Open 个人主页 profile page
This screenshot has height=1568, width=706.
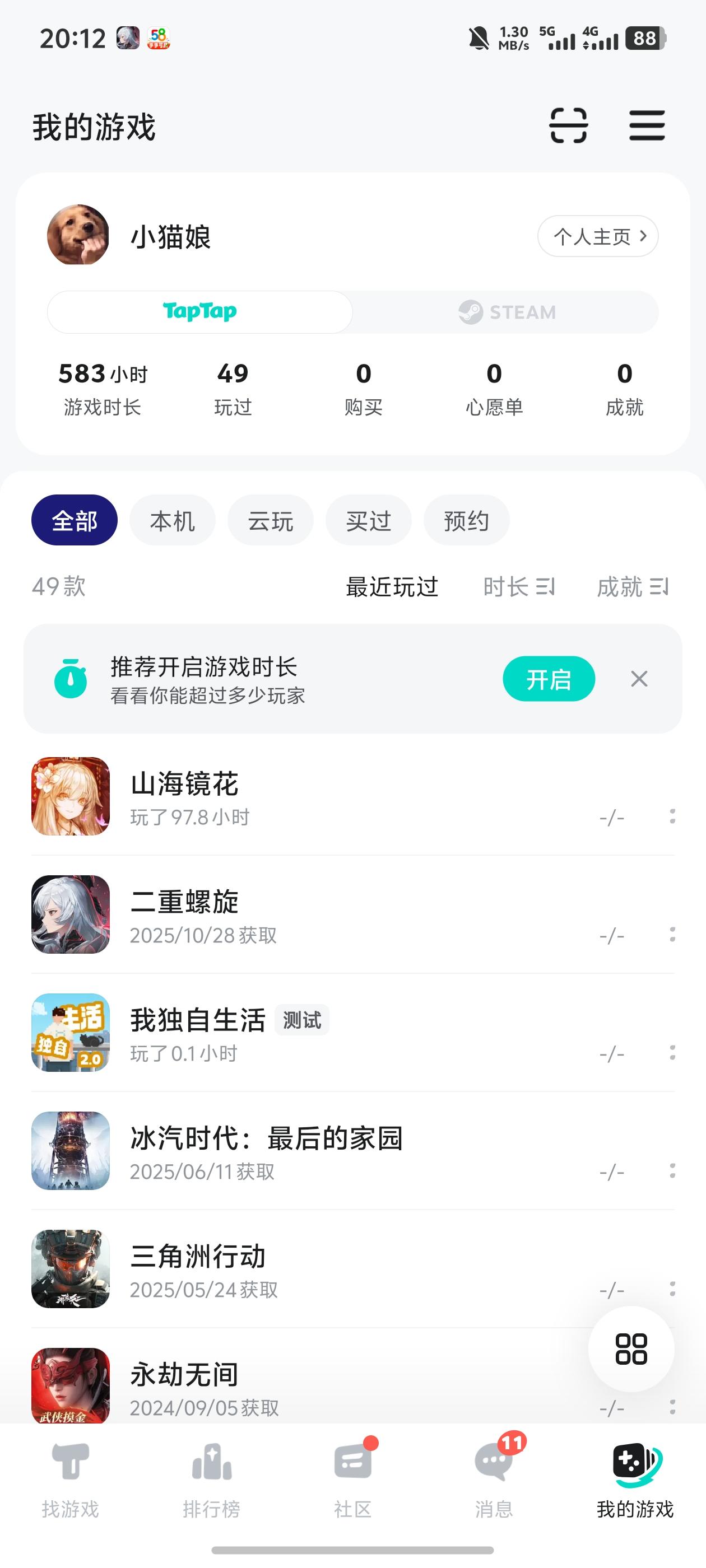point(597,236)
